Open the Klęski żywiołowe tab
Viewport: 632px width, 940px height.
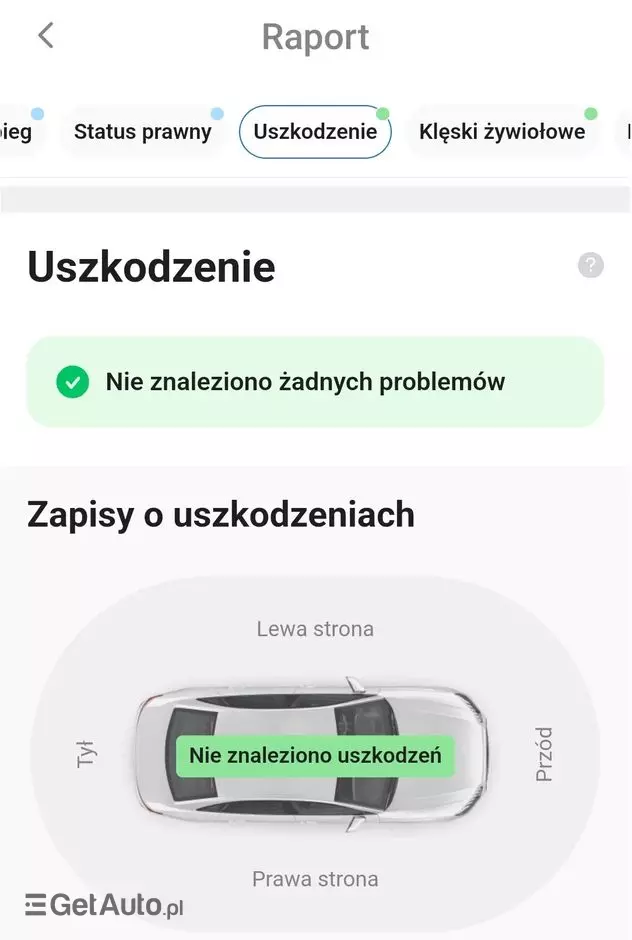[x=502, y=132]
